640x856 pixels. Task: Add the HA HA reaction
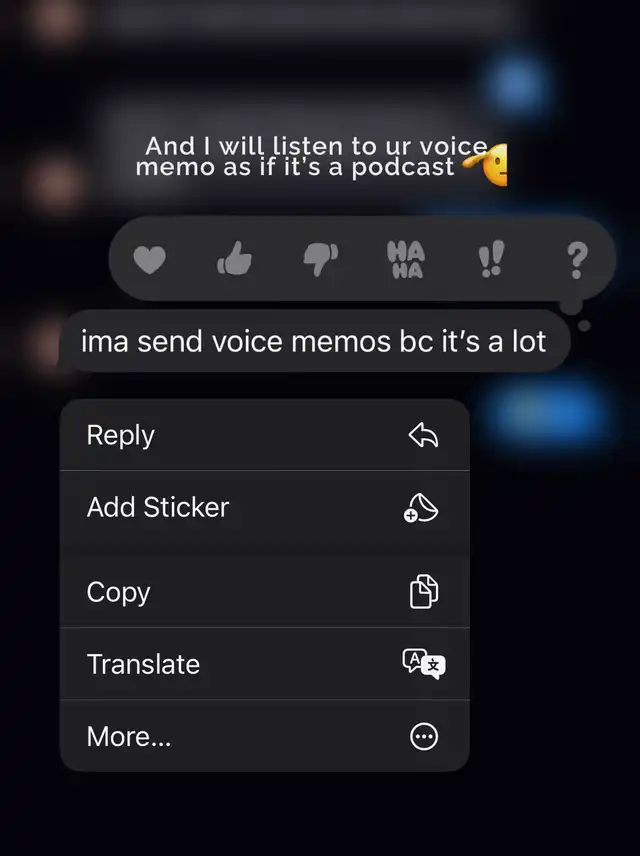(x=405, y=260)
